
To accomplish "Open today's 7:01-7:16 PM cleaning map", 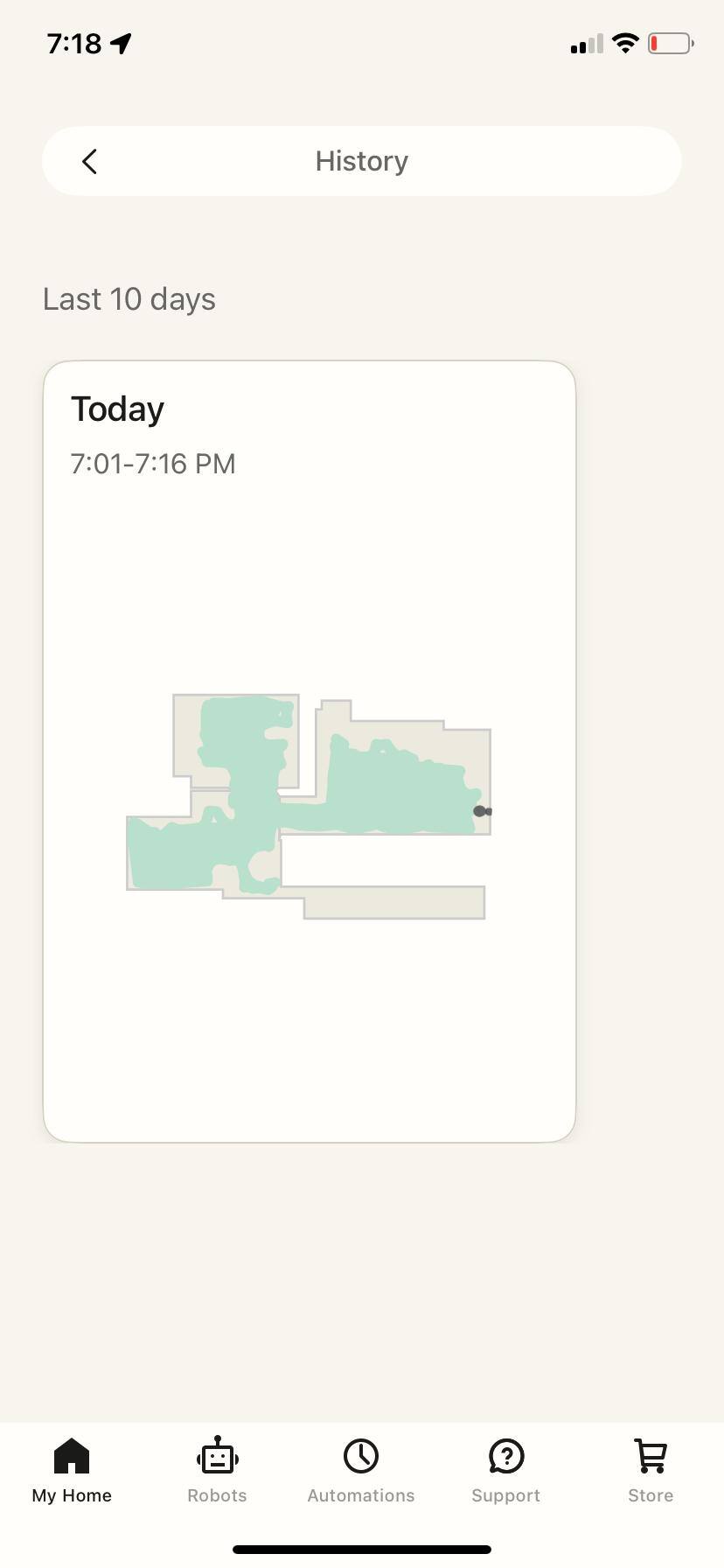I will [x=309, y=751].
